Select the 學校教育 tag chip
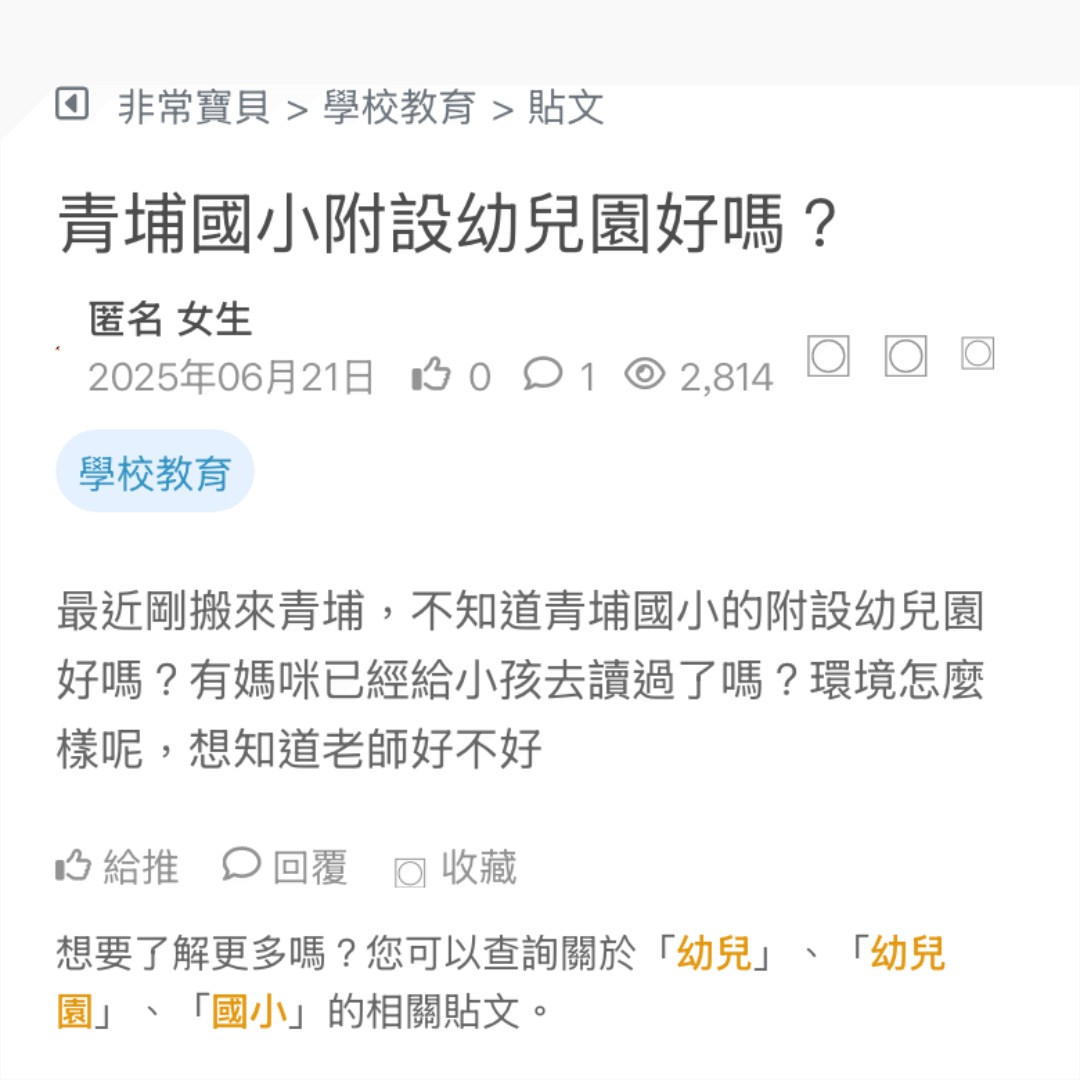The width and height of the screenshot is (1080, 1080). 155,472
